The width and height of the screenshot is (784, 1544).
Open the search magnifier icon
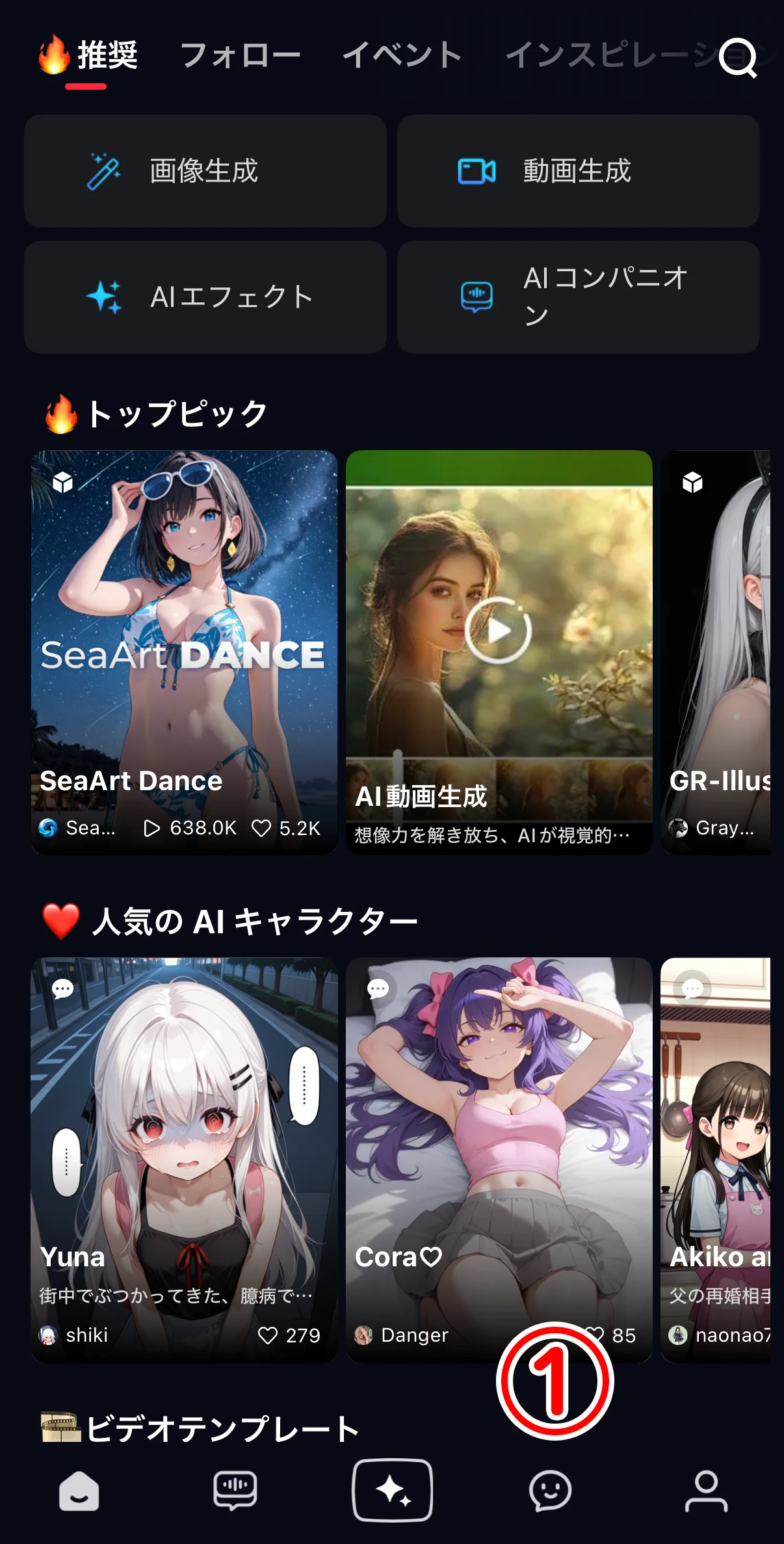[738, 58]
